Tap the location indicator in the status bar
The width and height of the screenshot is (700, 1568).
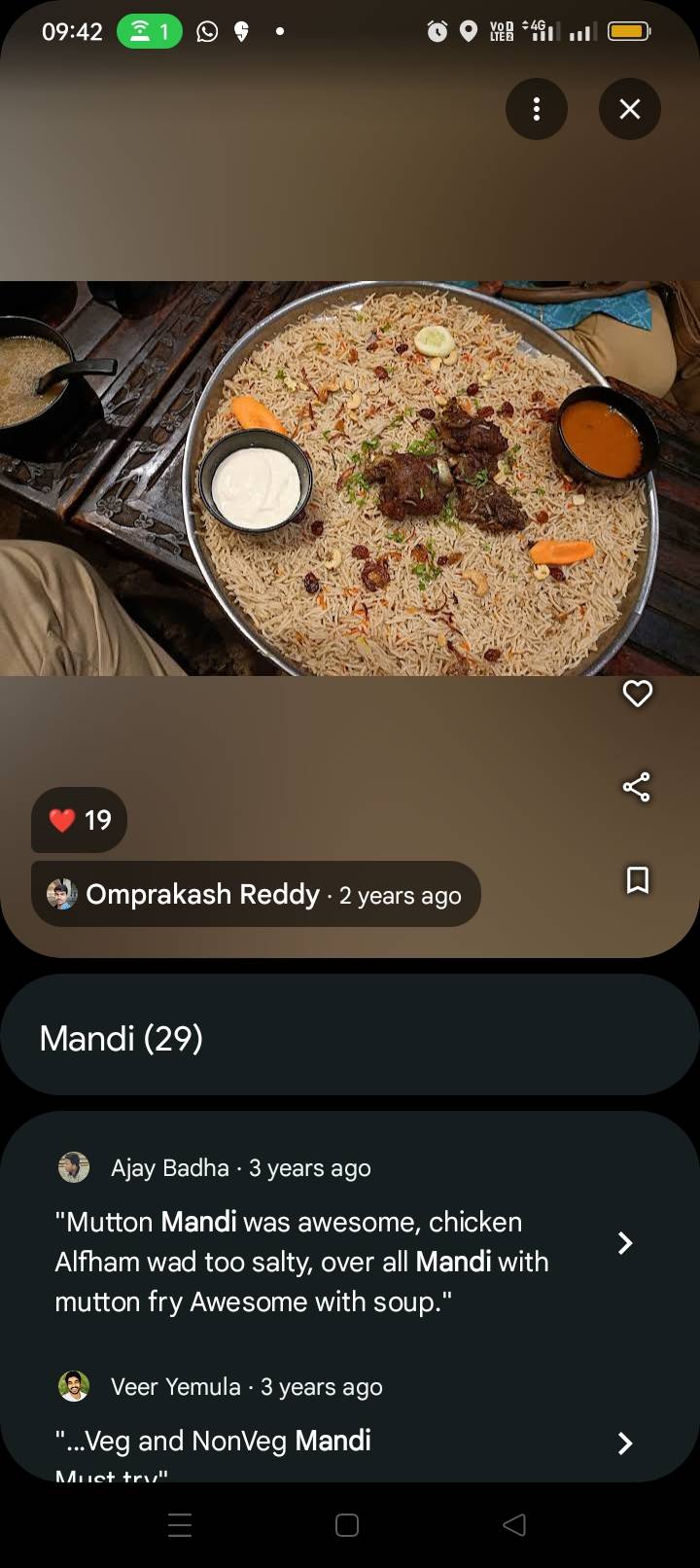[x=470, y=30]
